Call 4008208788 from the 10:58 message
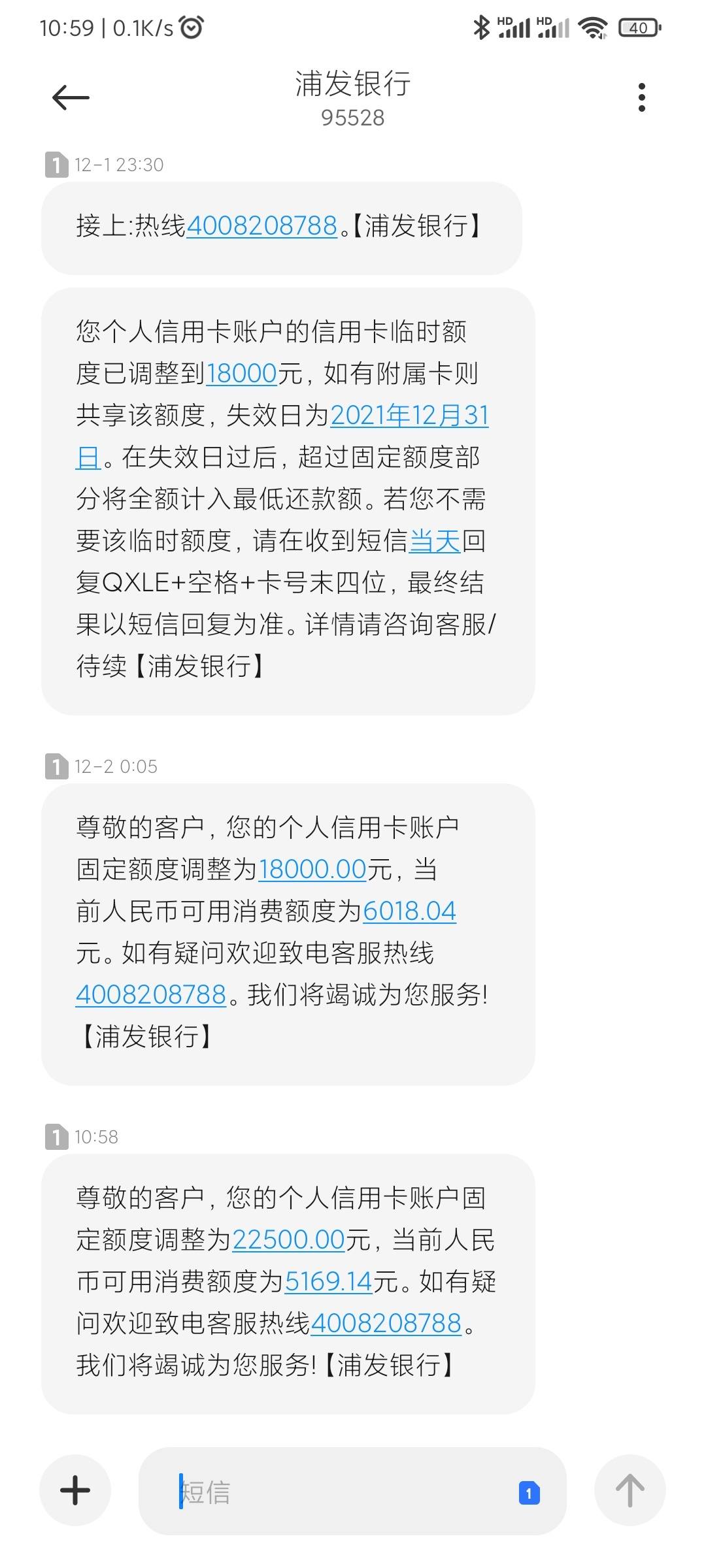Viewport: 706px width, 1568px height. click(386, 1323)
